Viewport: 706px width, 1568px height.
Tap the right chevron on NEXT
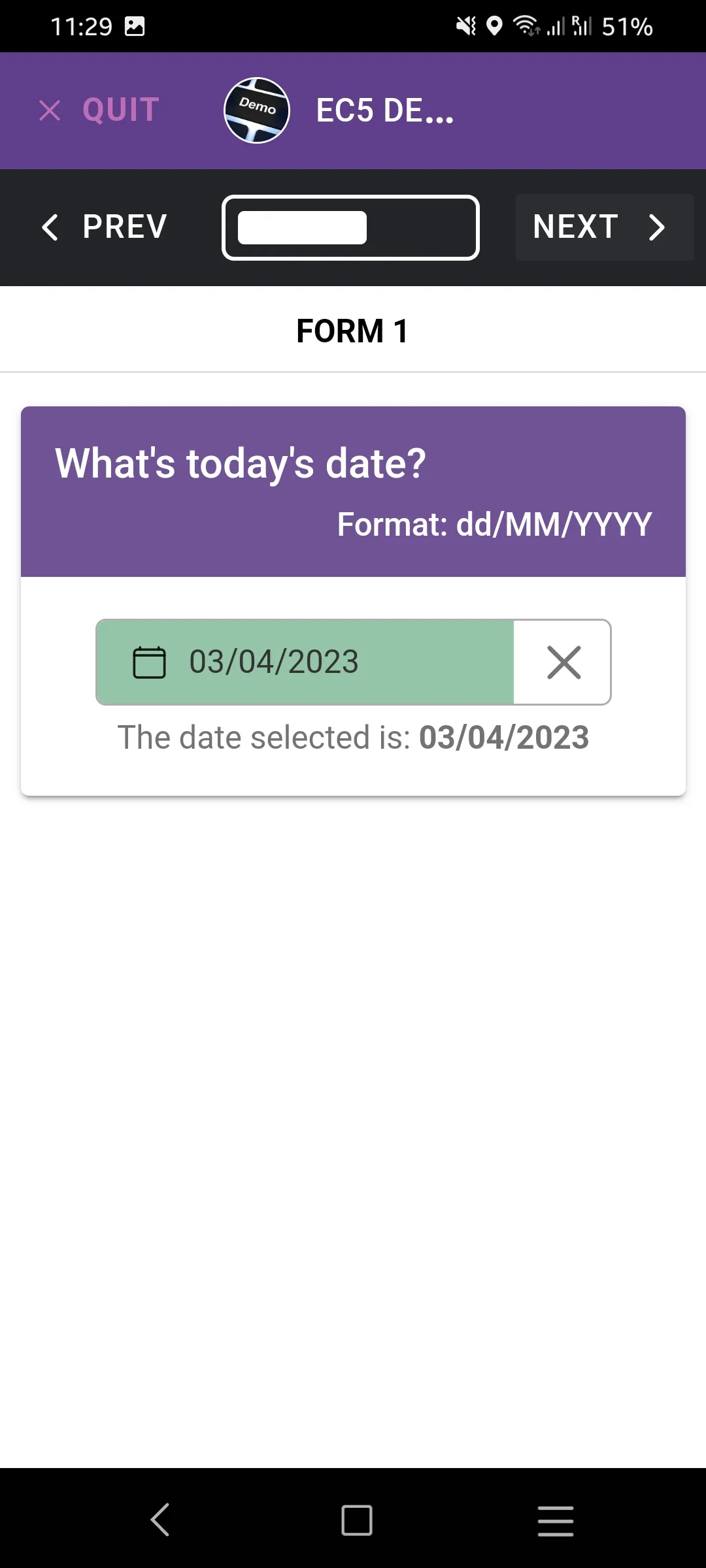click(x=656, y=227)
